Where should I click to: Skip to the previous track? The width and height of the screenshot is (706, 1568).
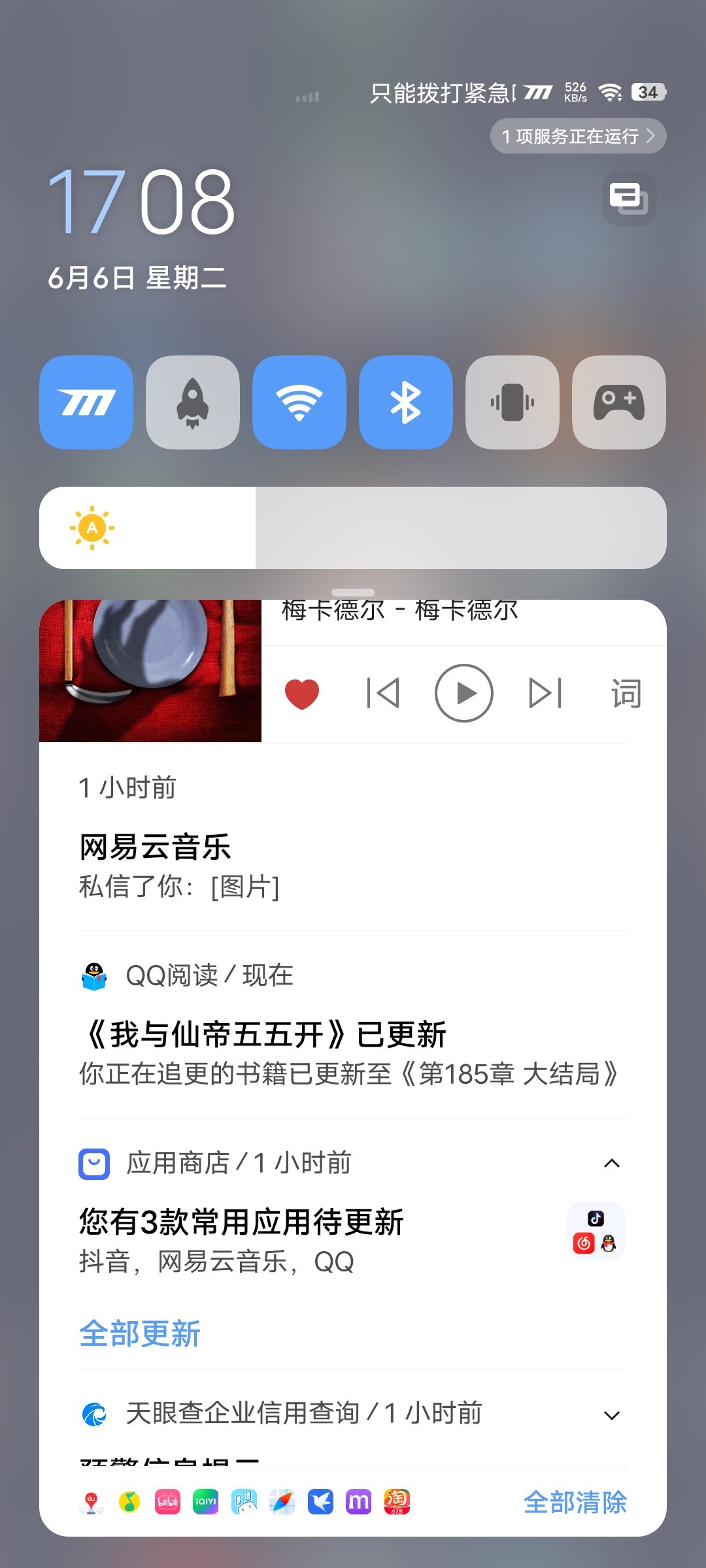(x=383, y=694)
